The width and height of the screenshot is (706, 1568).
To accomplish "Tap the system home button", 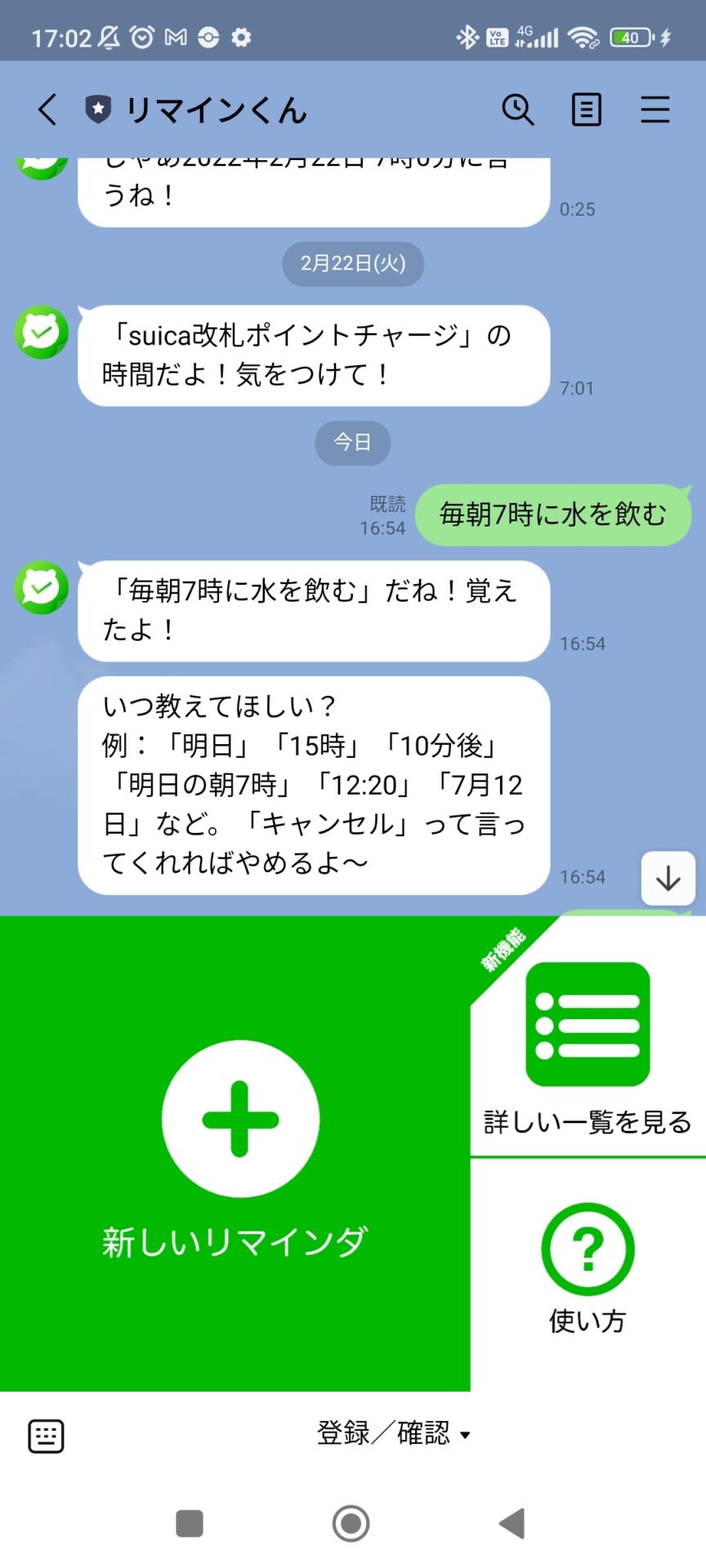I will pyautogui.click(x=351, y=1523).
